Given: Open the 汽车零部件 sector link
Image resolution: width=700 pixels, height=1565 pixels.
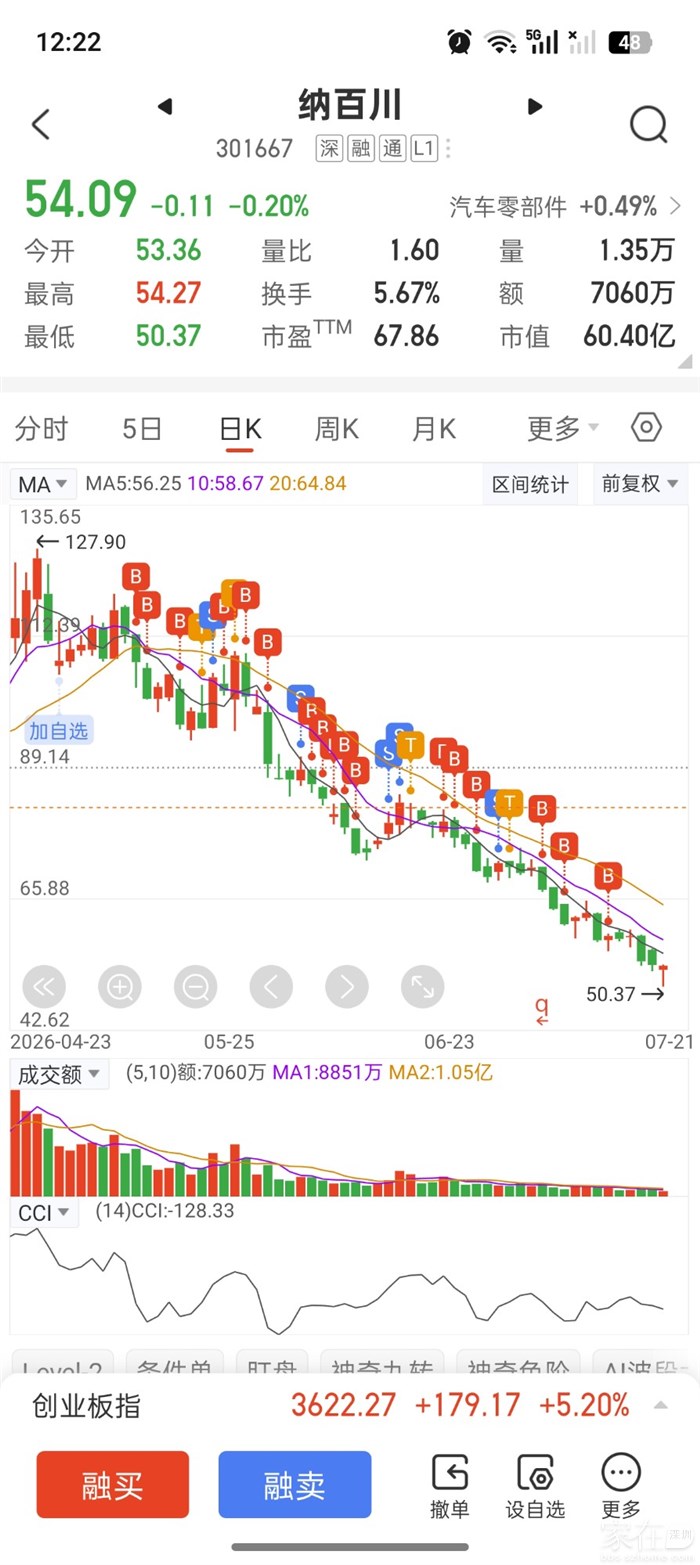Looking at the screenshot, I should 565,207.
